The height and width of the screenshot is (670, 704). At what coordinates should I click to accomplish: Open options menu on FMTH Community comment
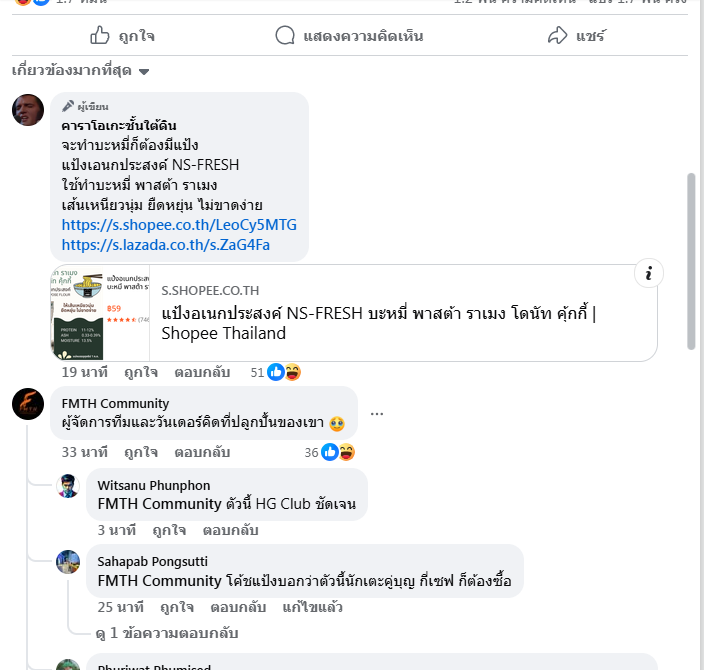coord(377,413)
